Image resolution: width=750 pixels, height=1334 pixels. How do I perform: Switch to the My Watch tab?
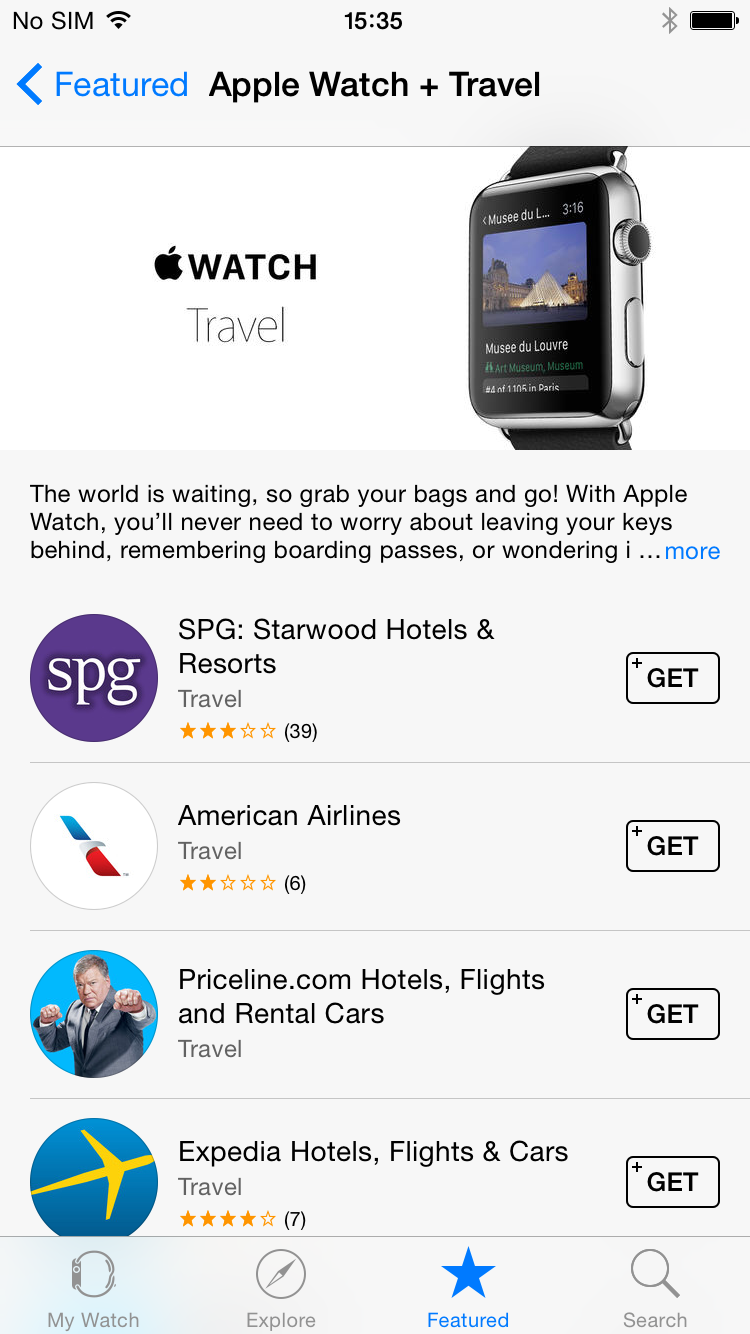pyautogui.click(x=93, y=1288)
